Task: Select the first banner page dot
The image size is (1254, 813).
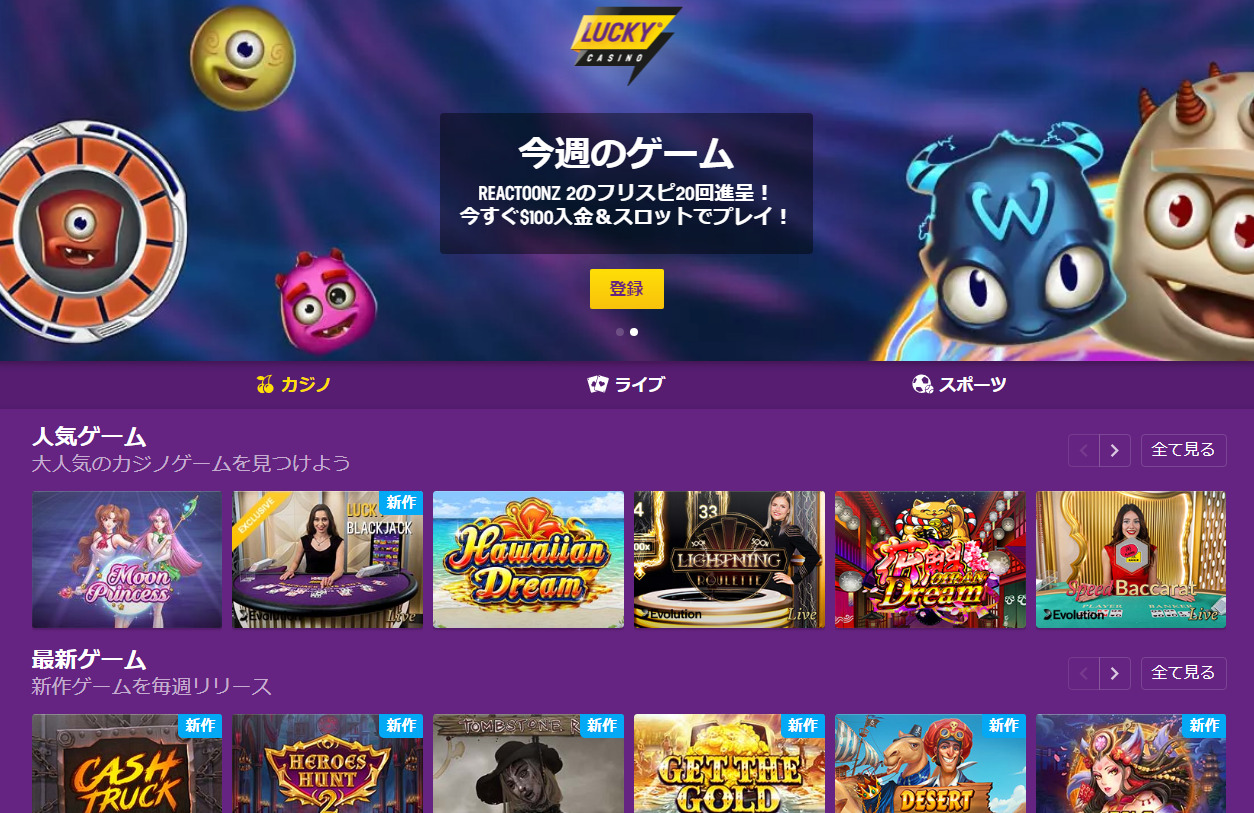Action: tap(620, 332)
